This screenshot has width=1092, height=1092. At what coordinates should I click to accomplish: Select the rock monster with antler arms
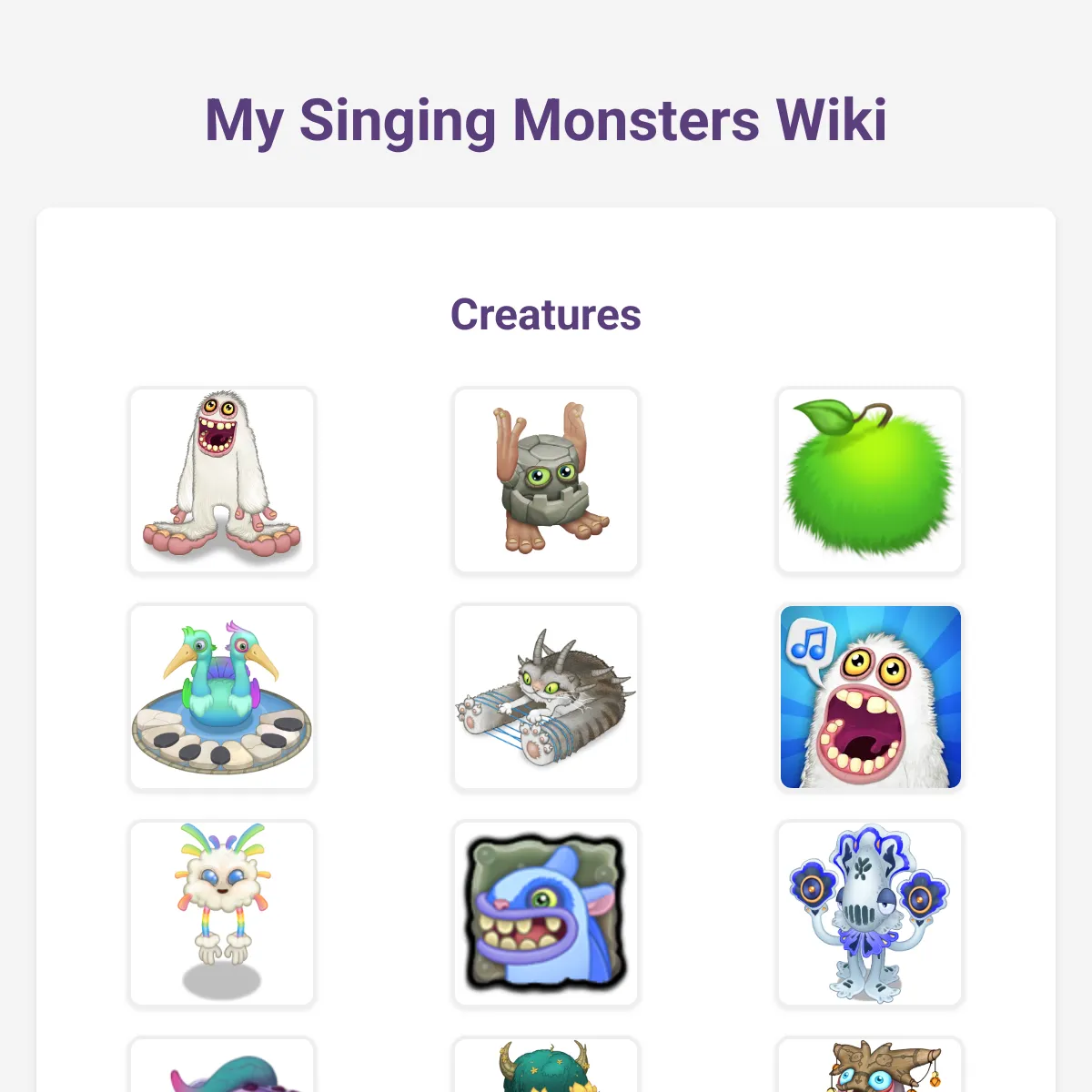click(546, 480)
